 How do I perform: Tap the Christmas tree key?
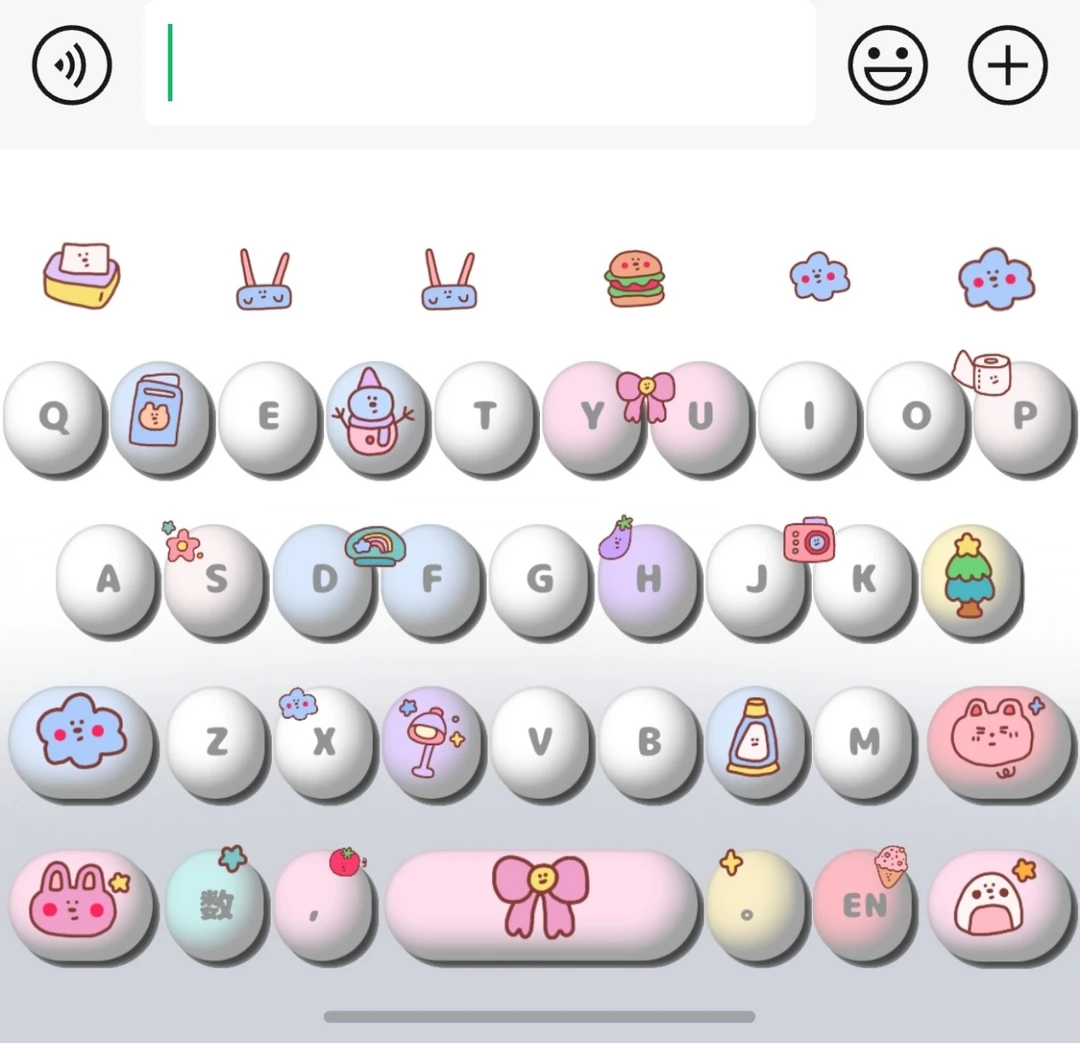pos(971,579)
